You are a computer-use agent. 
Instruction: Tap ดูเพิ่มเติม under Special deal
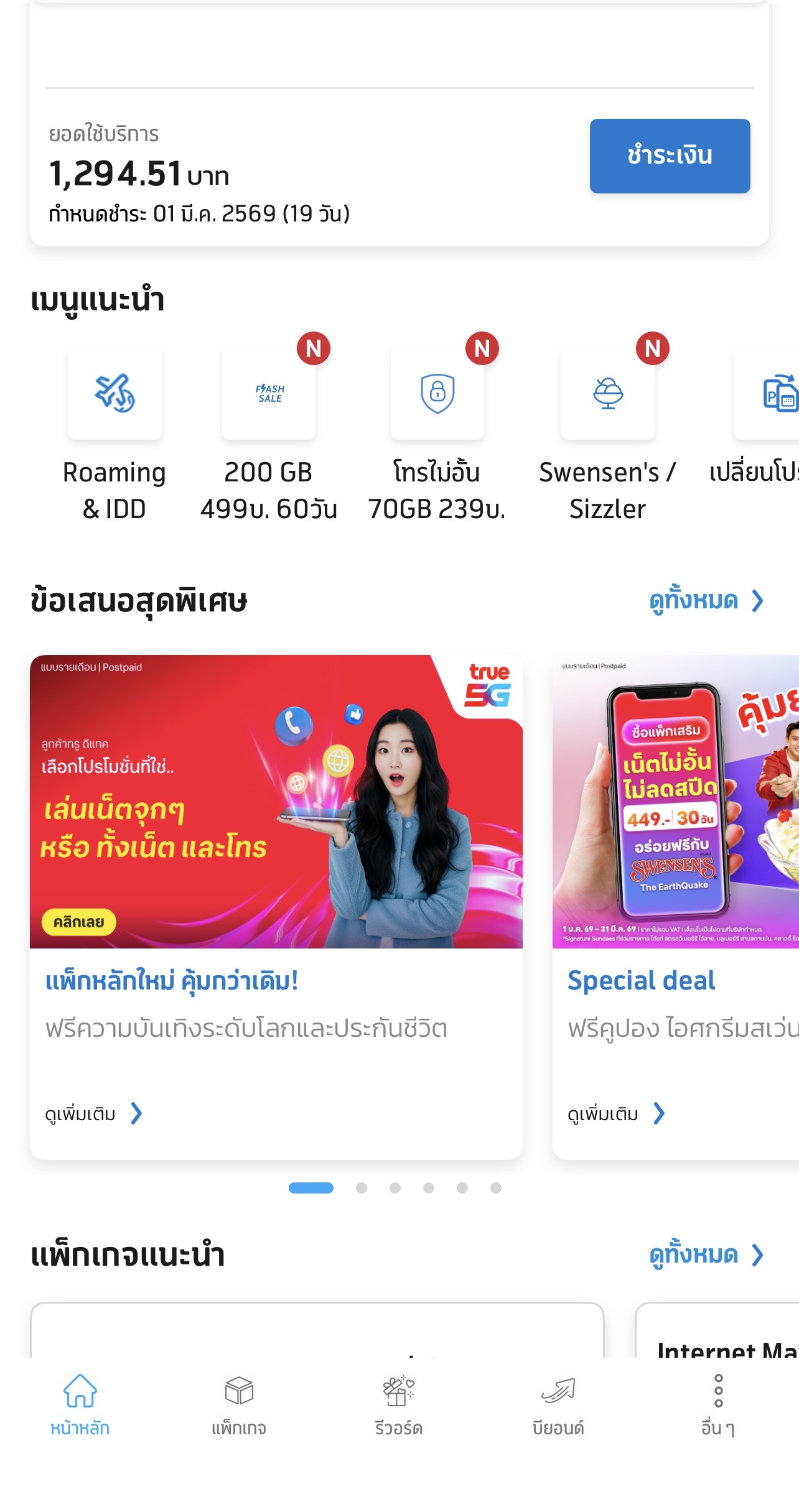616,1113
